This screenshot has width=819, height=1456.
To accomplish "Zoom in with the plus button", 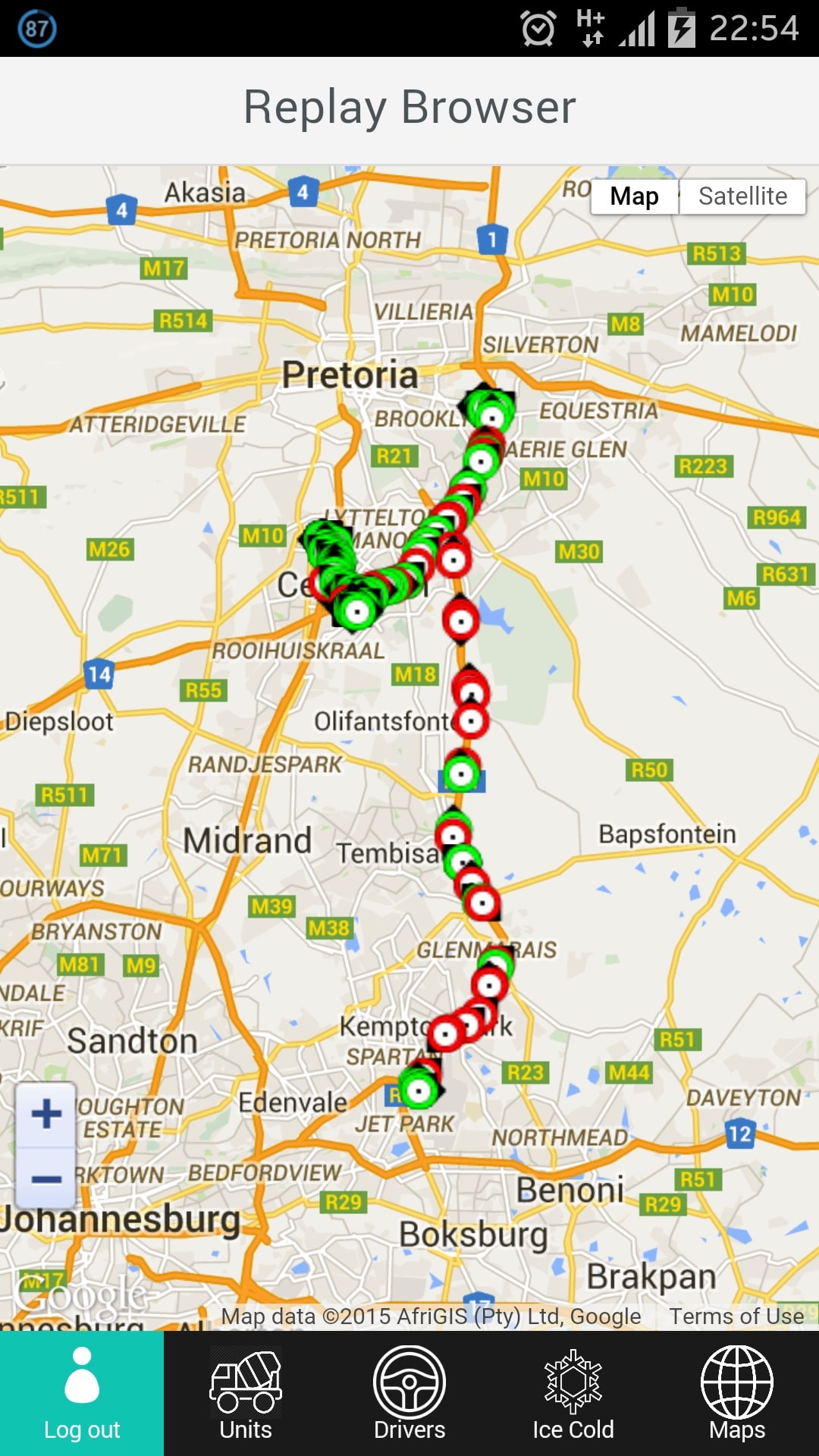I will click(46, 1114).
